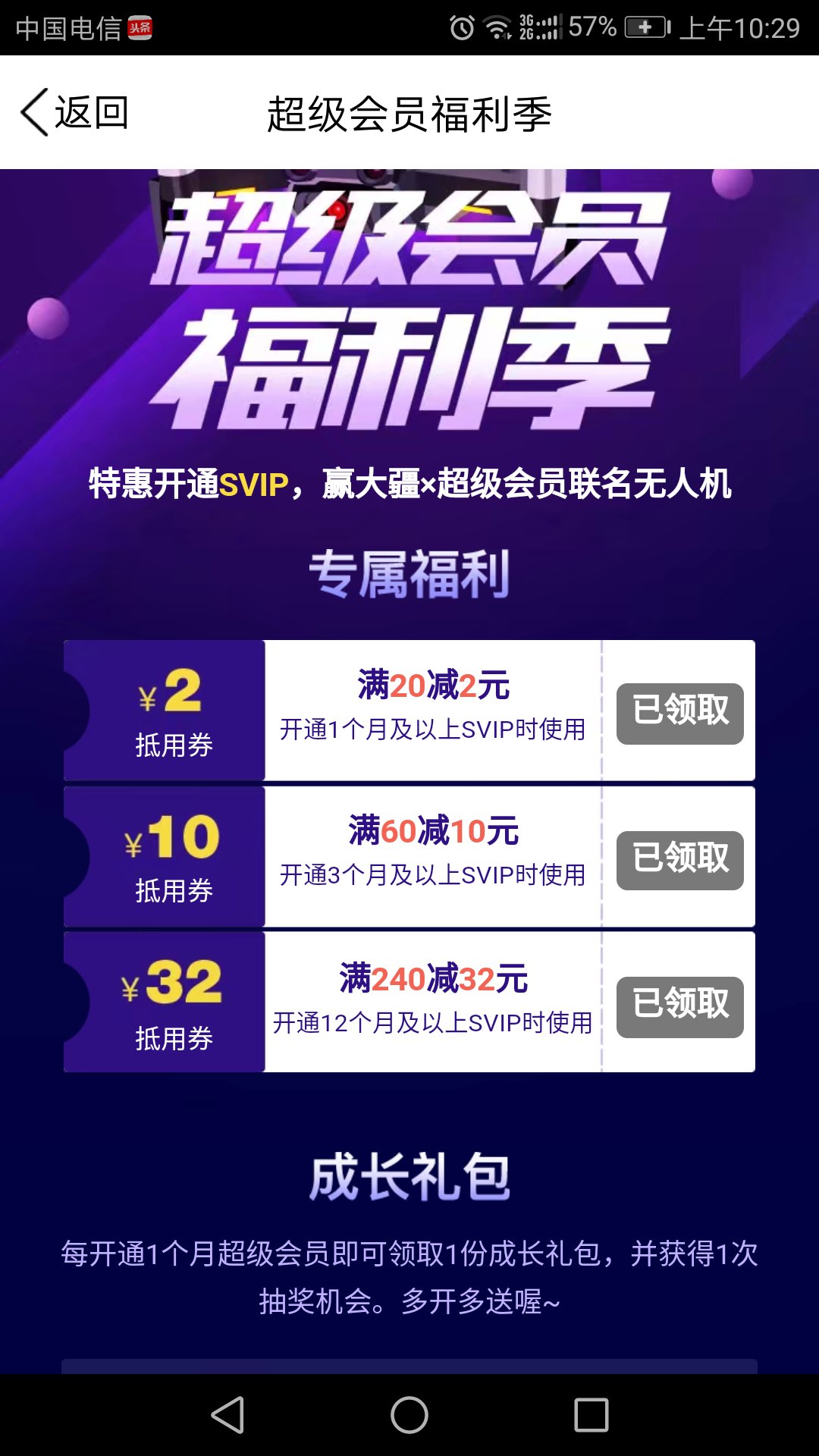Tap 已领取 on the ¥10 coupon
819x1456 pixels.
click(679, 860)
